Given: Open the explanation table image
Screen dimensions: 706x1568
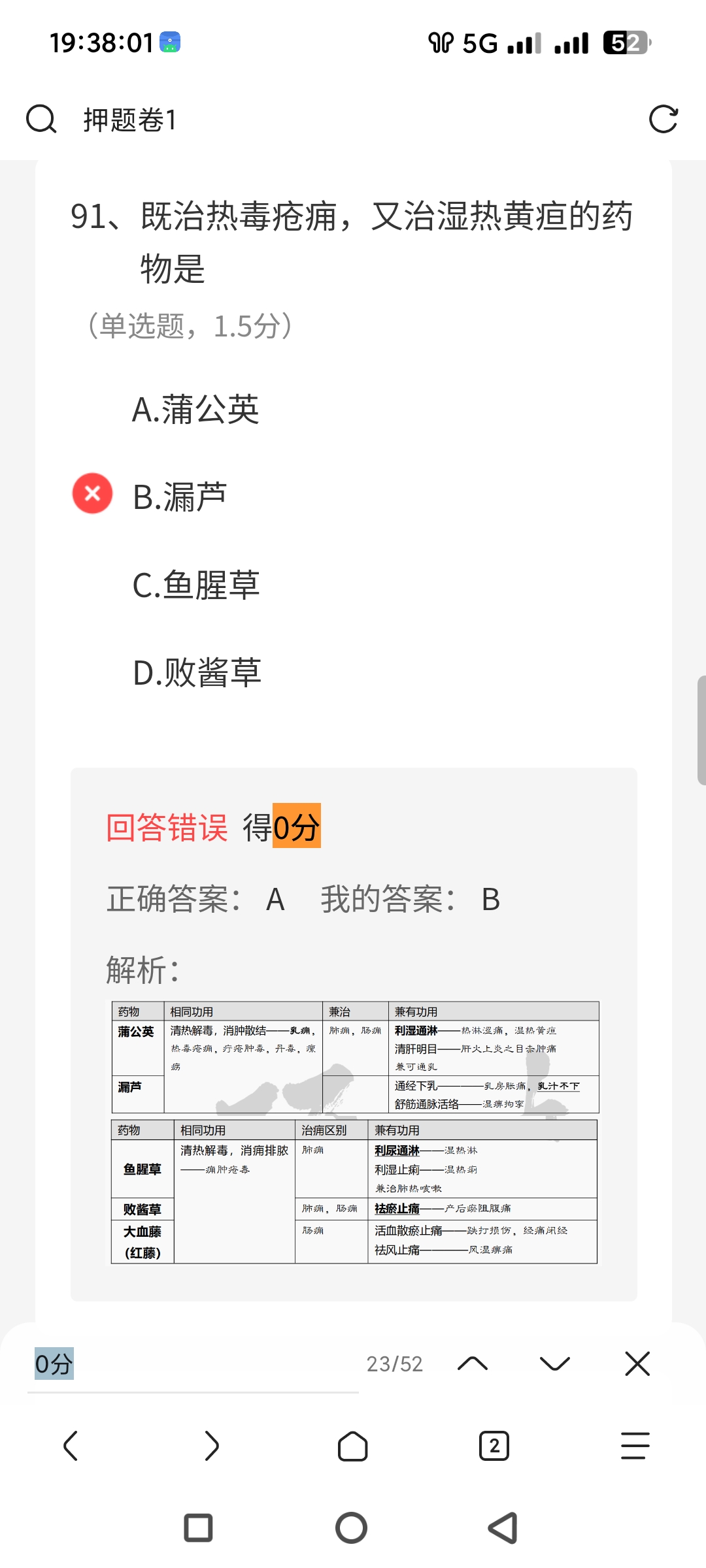Looking at the screenshot, I should 354,1132.
